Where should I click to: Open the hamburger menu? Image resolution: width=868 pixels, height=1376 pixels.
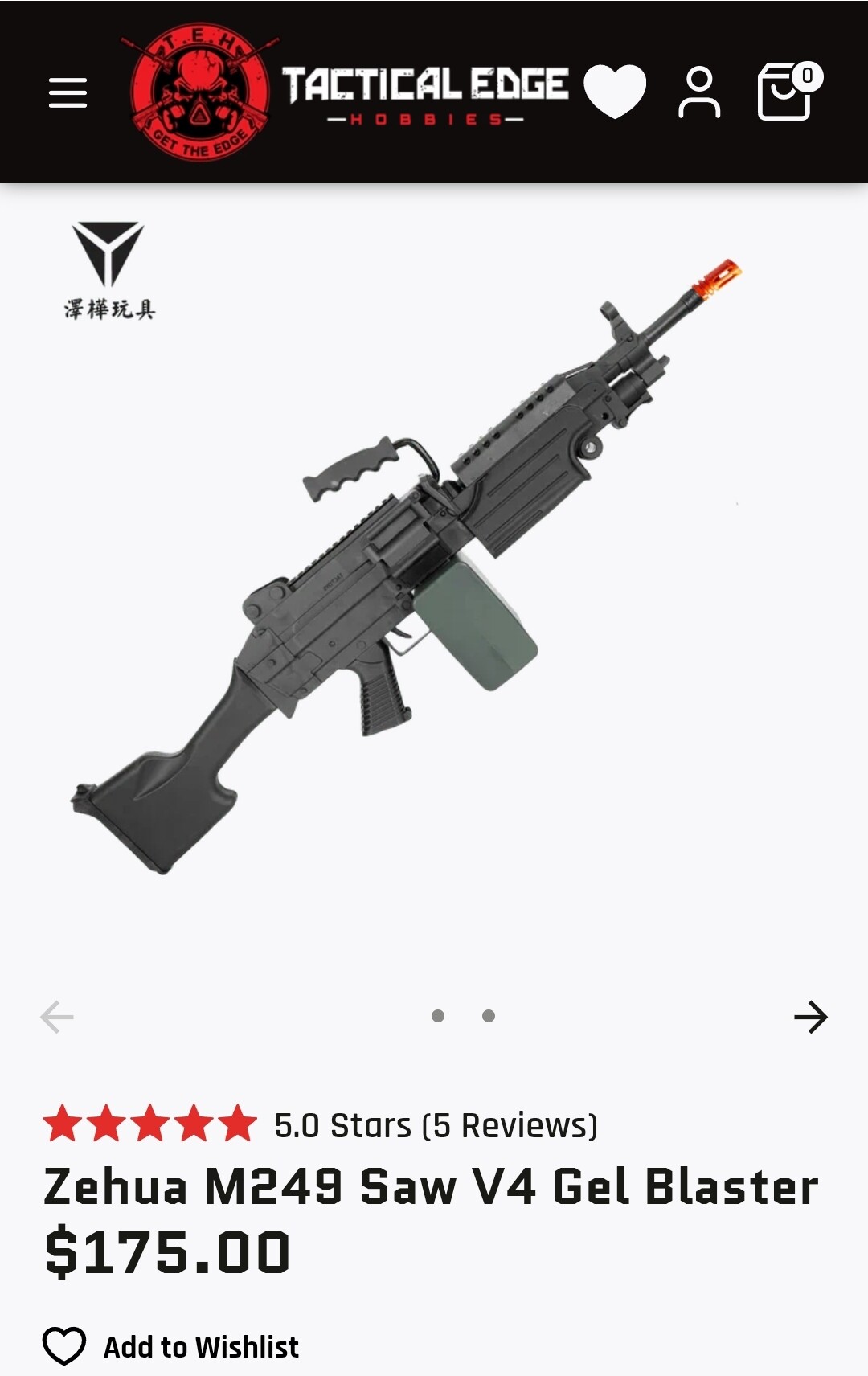68,92
